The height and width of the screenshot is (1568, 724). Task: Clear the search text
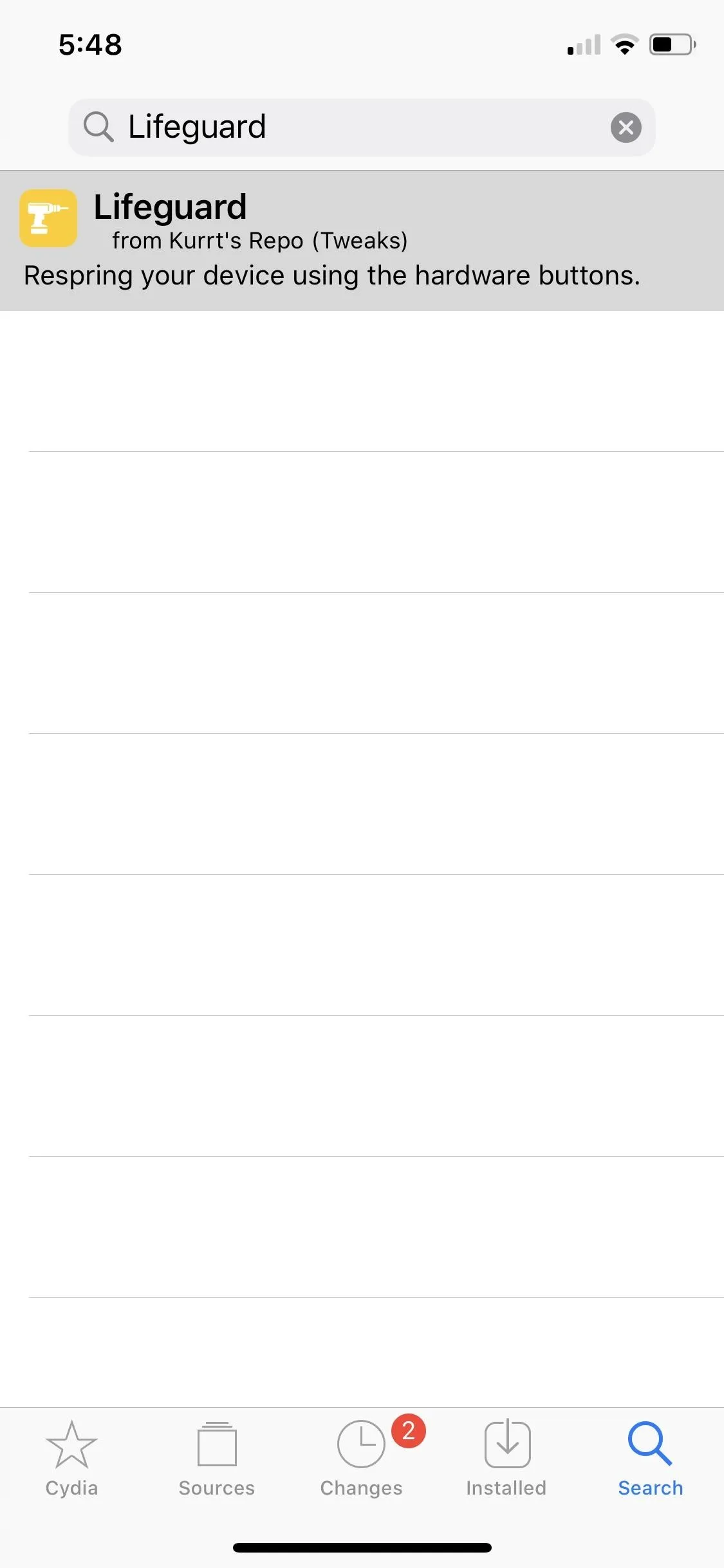[626, 127]
